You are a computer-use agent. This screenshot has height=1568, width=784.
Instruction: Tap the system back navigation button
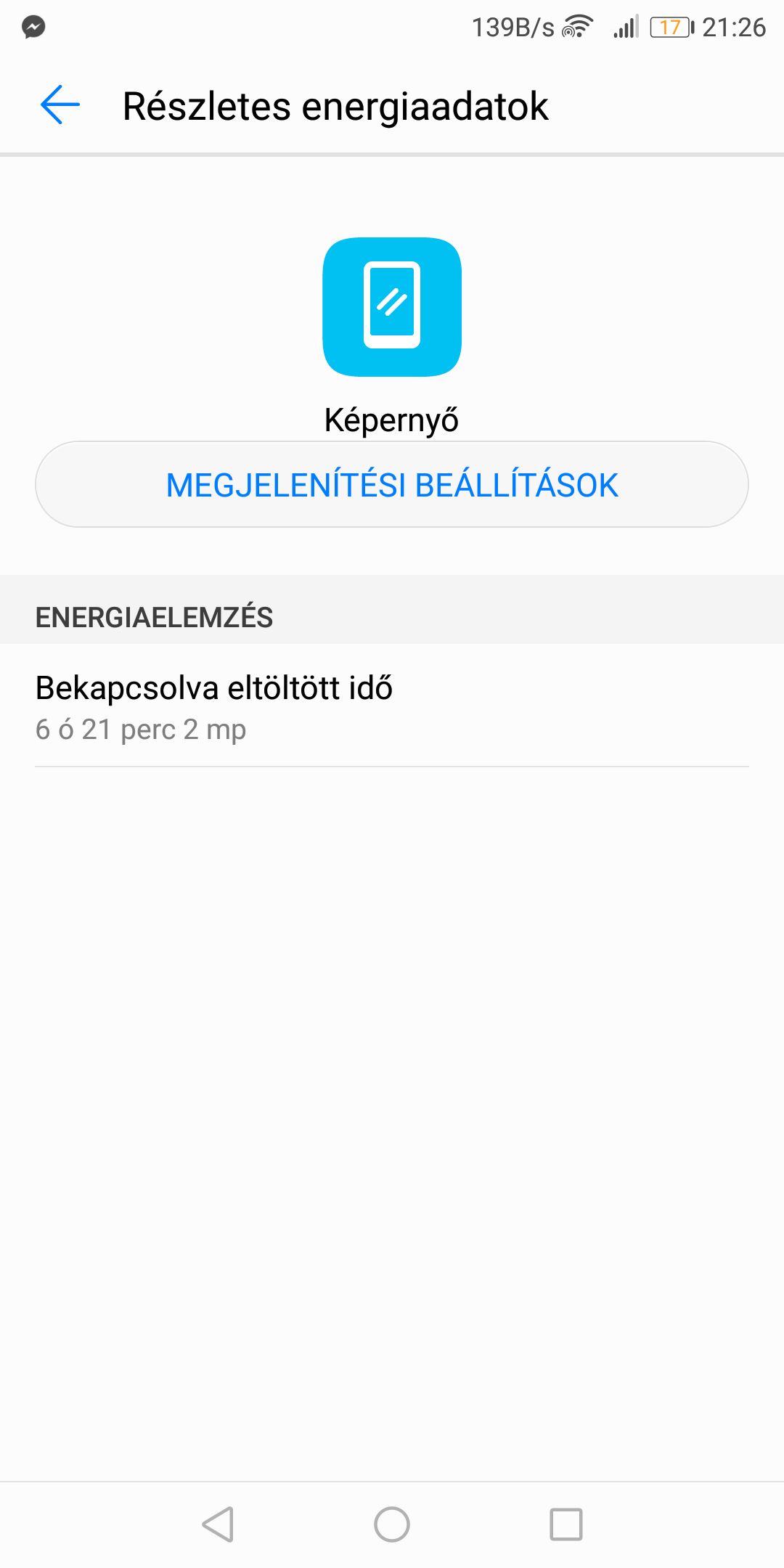218,1524
